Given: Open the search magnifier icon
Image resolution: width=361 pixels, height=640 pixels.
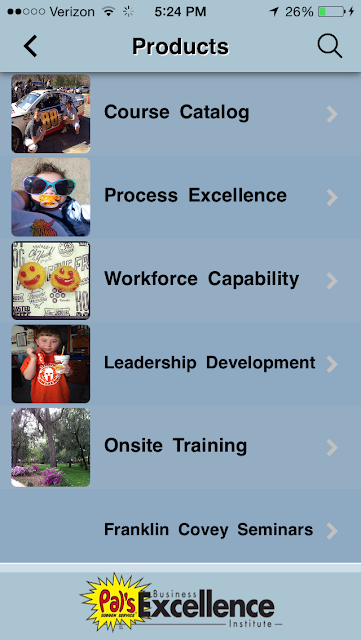Looking at the screenshot, I should (x=330, y=46).
